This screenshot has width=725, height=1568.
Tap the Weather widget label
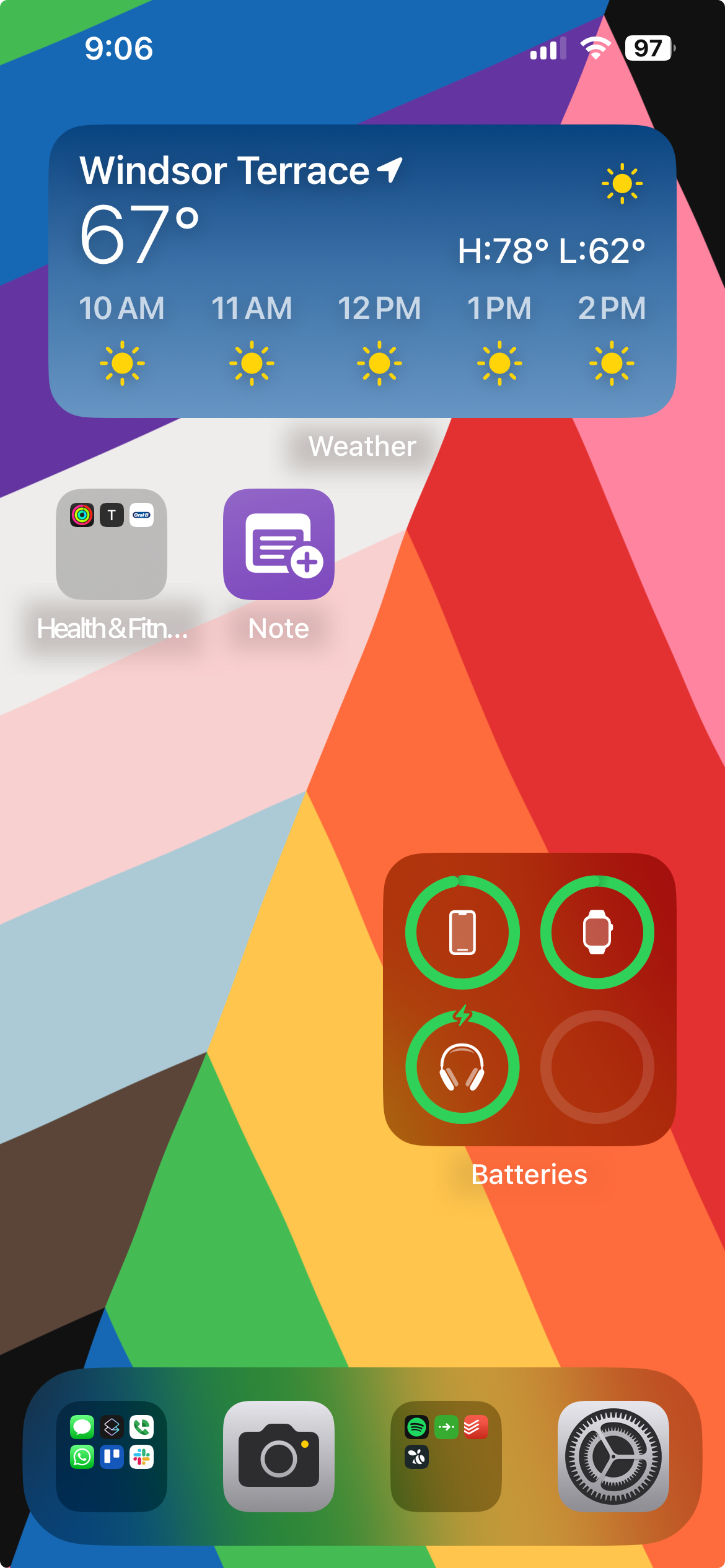click(362, 446)
